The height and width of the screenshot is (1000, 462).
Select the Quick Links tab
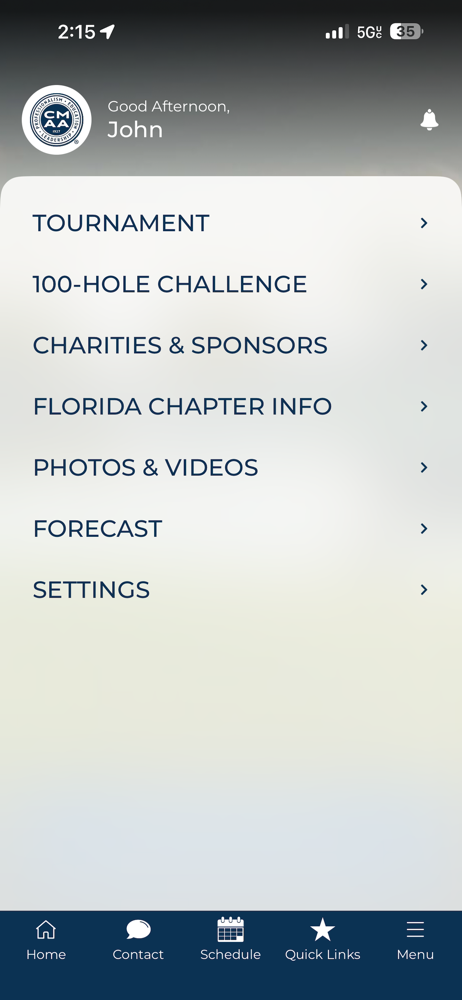pyautogui.click(x=322, y=940)
